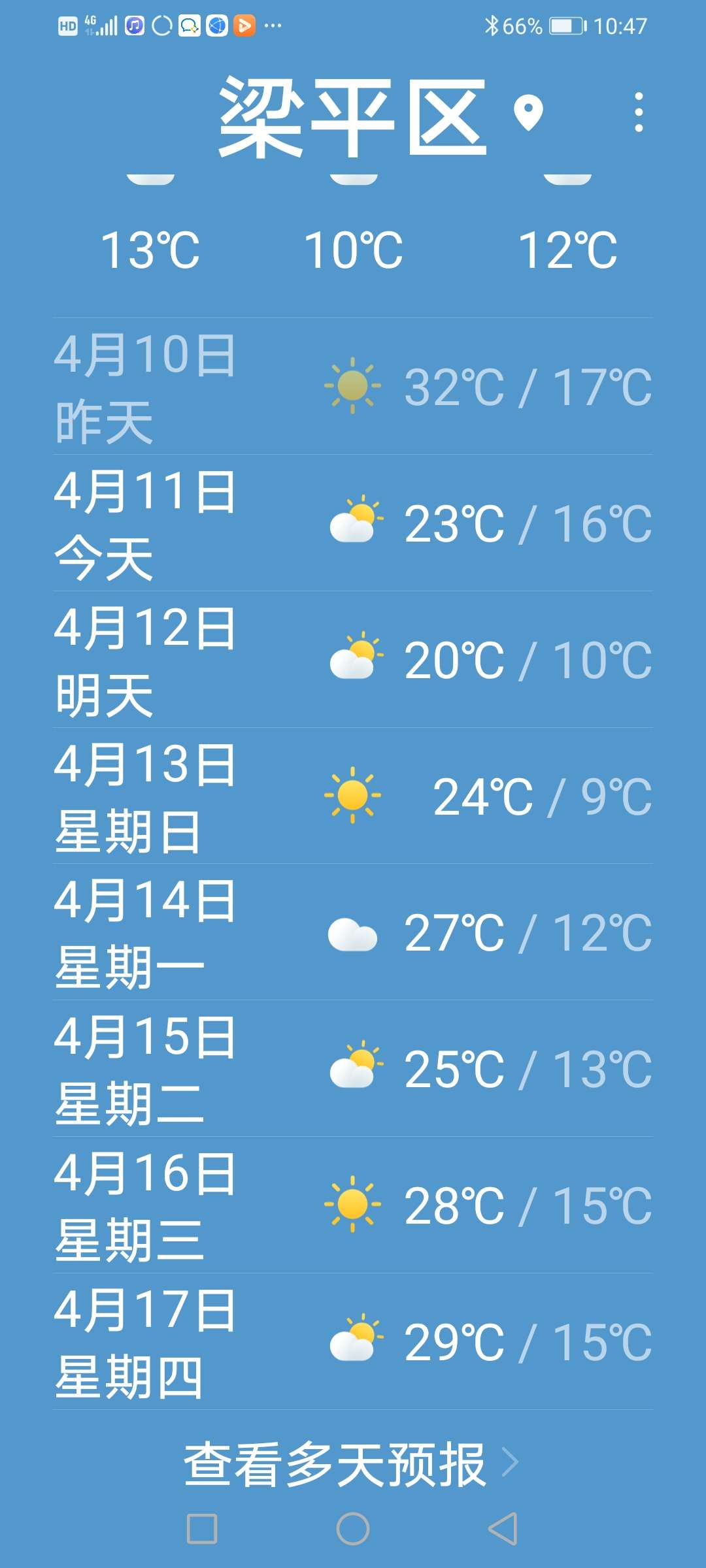This screenshot has height=1568, width=706.
Task: View the 4月14日 星期一 forecast row
Action: (x=353, y=932)
